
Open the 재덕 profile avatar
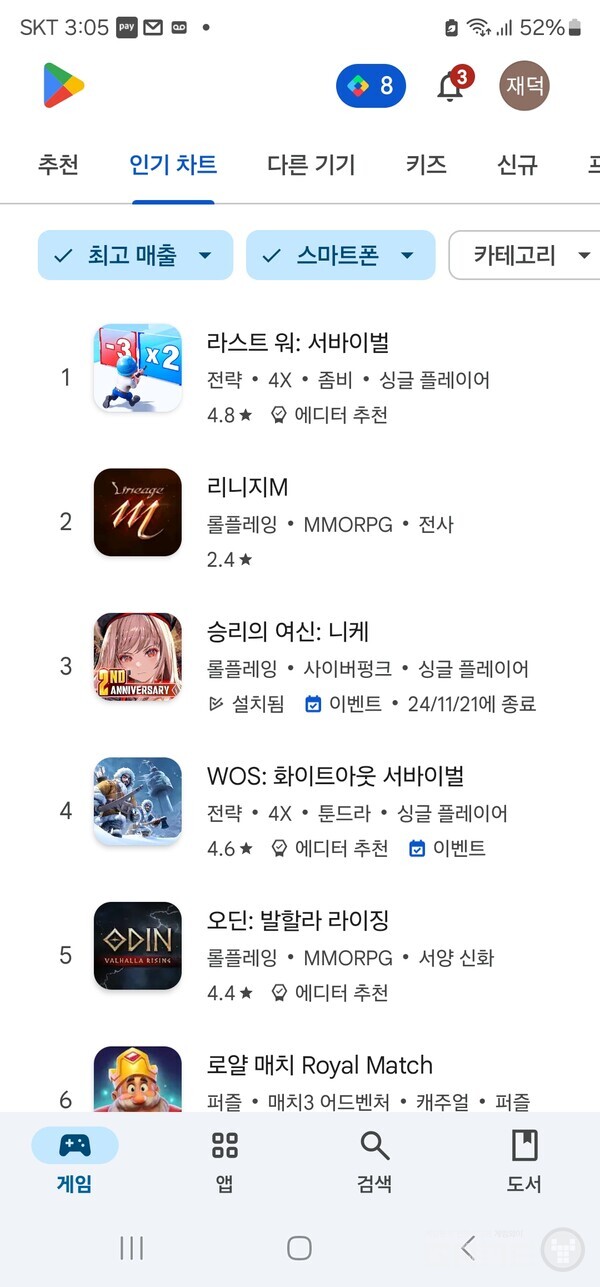coord(524,86)
